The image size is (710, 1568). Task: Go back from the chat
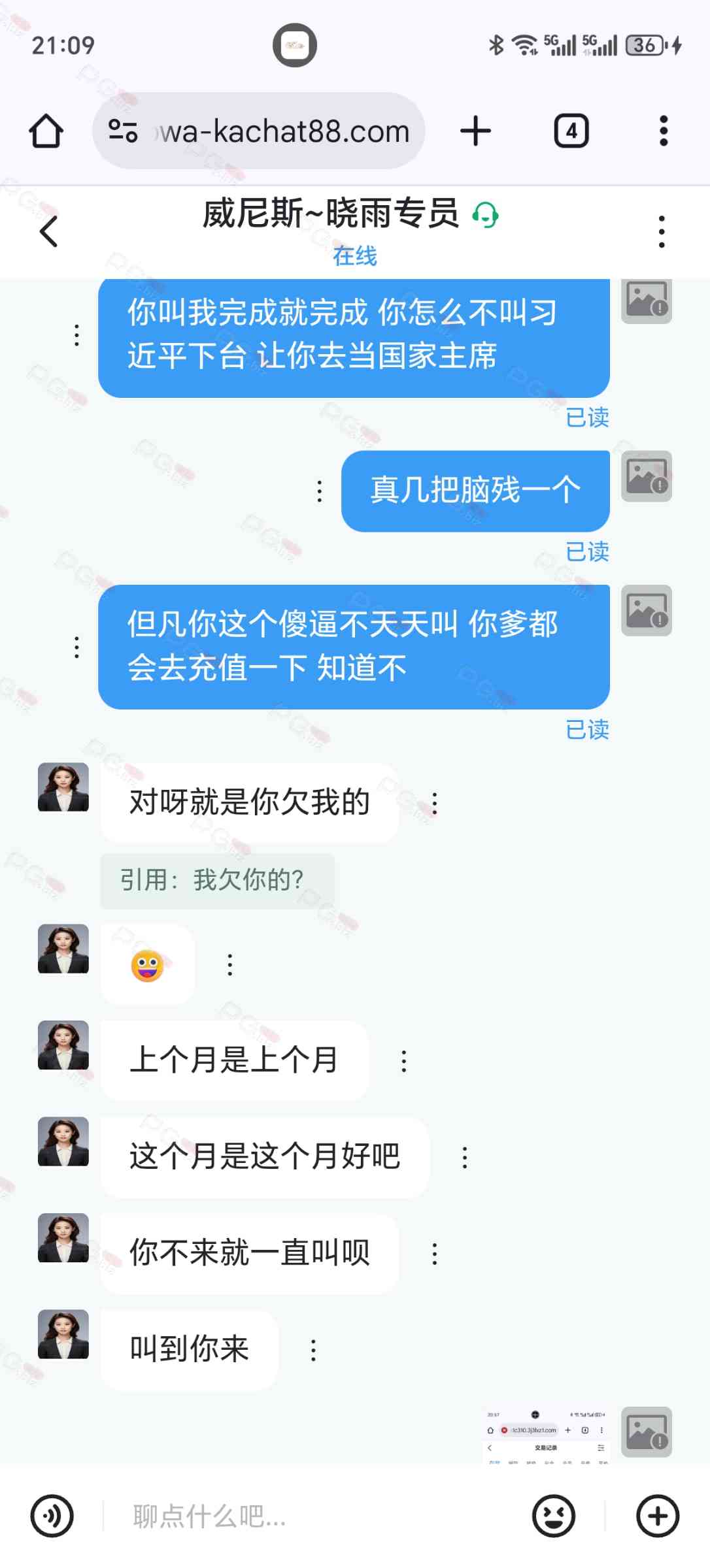(x=49, y=232)
